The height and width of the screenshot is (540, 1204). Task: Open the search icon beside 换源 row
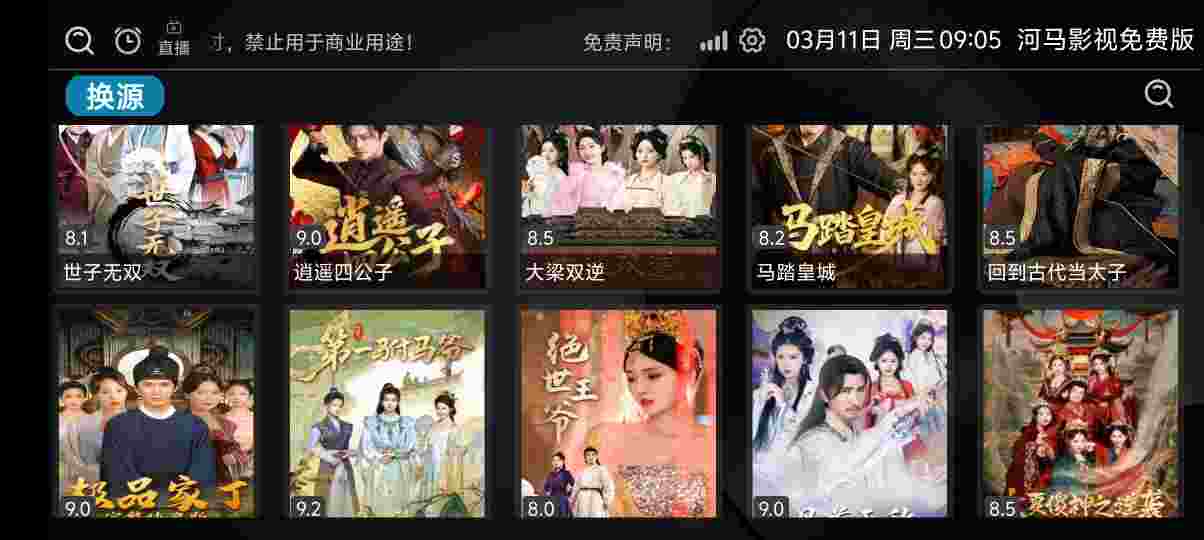1158,94
